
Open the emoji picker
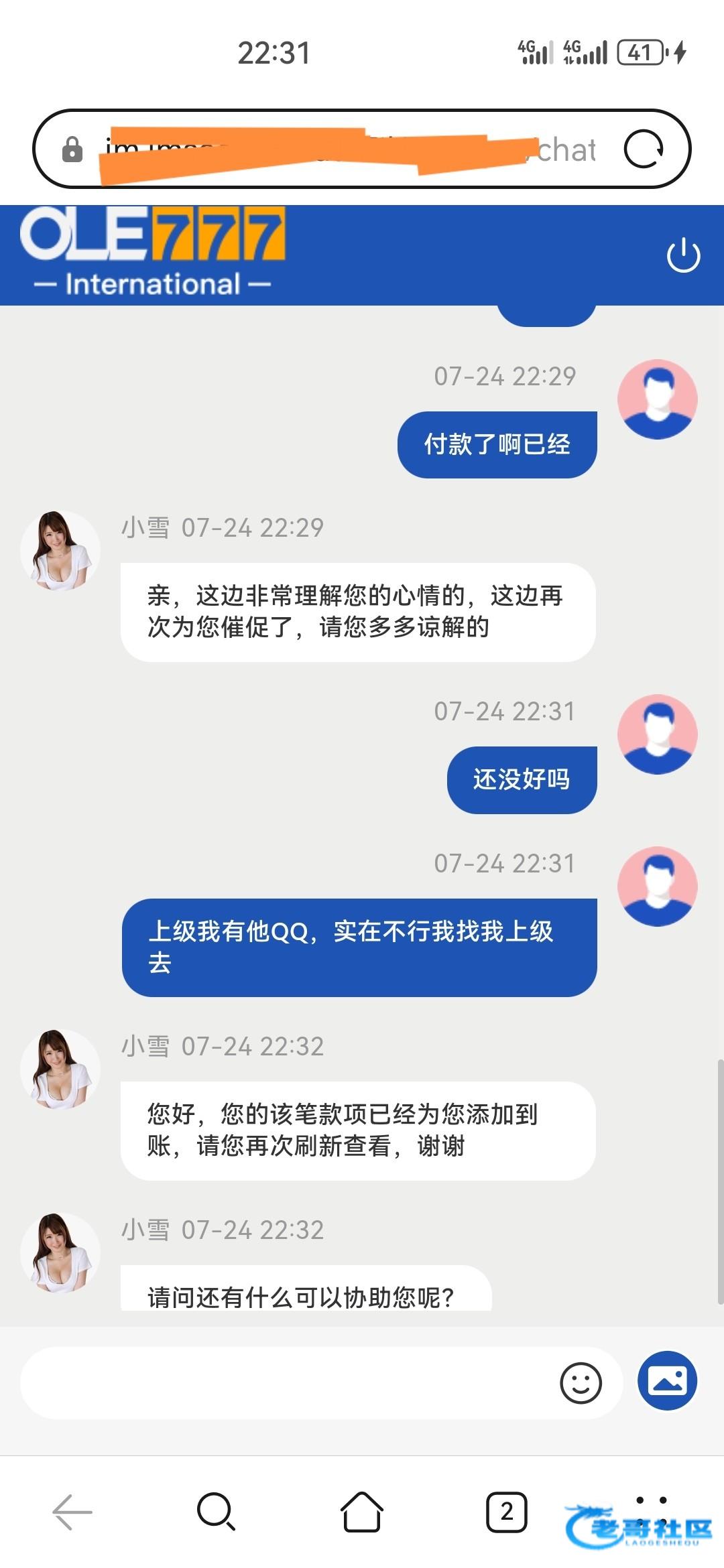point(581,1382)
